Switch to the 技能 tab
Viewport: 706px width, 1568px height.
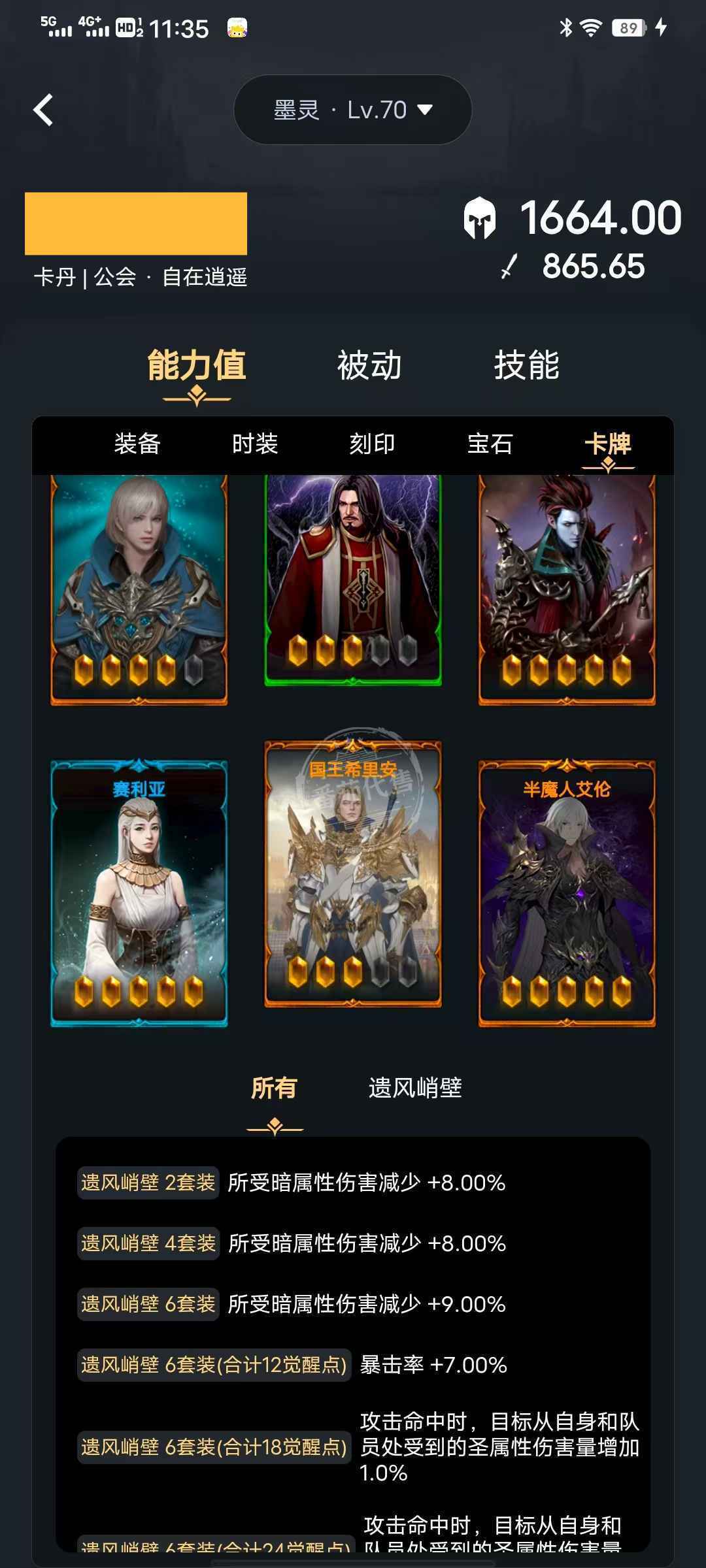(526, 365)
